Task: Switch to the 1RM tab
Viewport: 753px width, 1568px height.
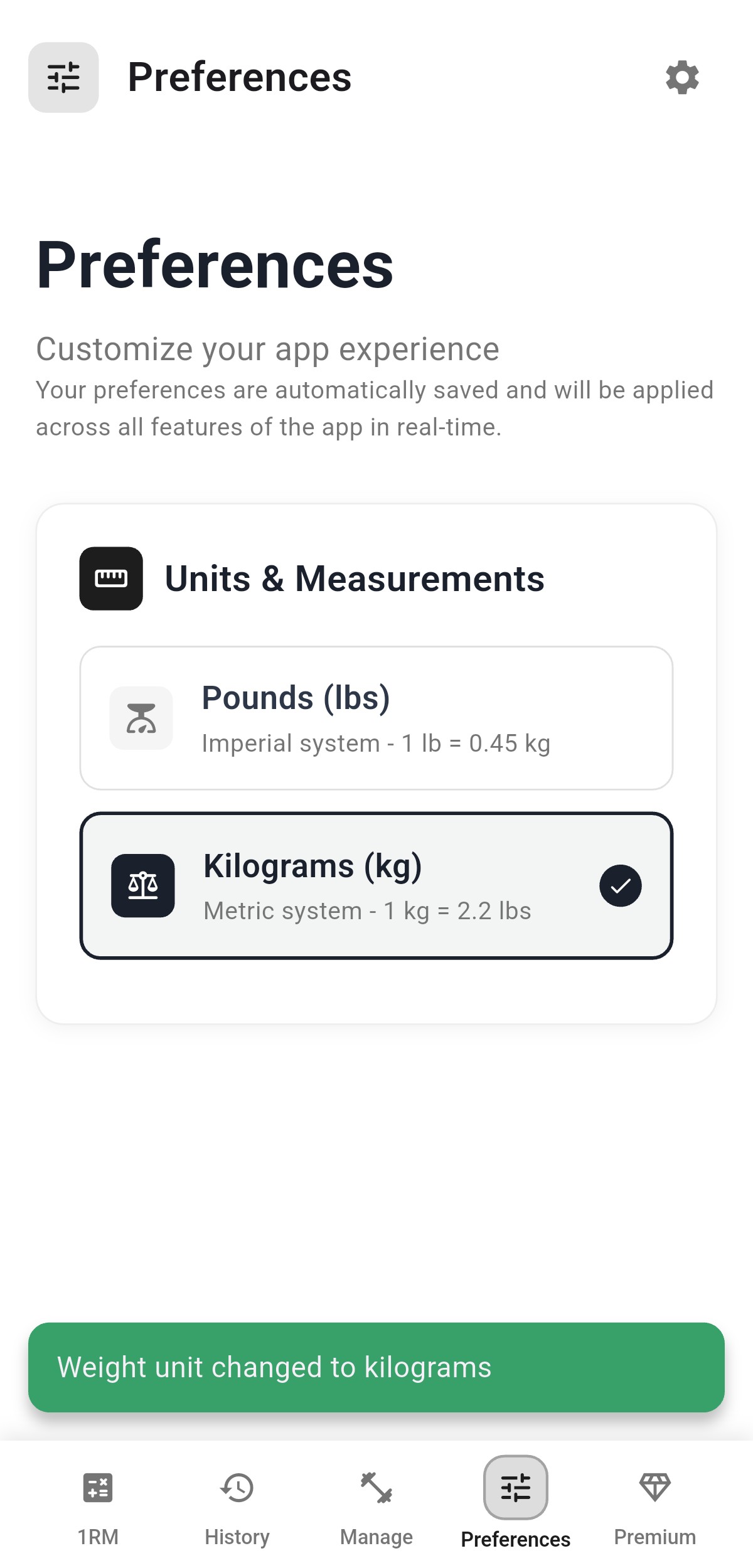Action: (x=98, y=1506)
